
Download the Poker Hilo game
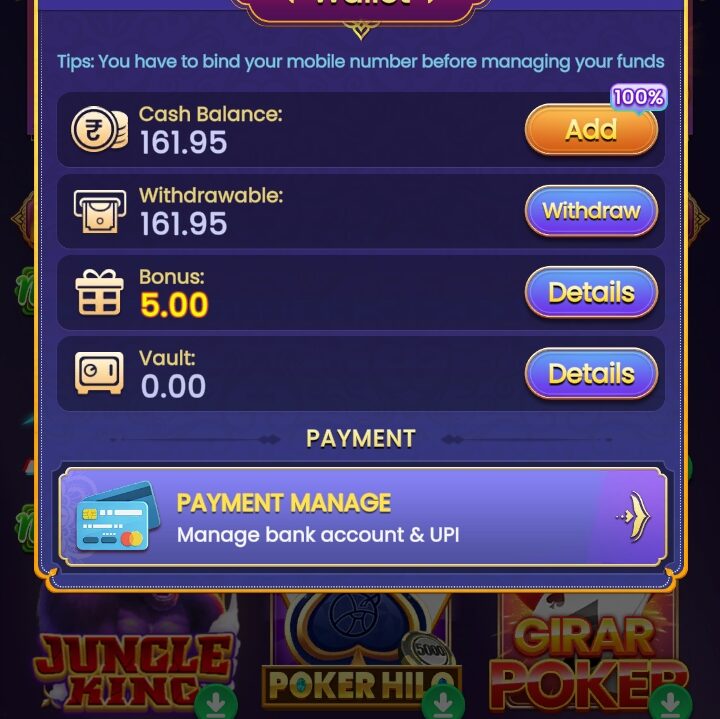[x=443, y=703]
